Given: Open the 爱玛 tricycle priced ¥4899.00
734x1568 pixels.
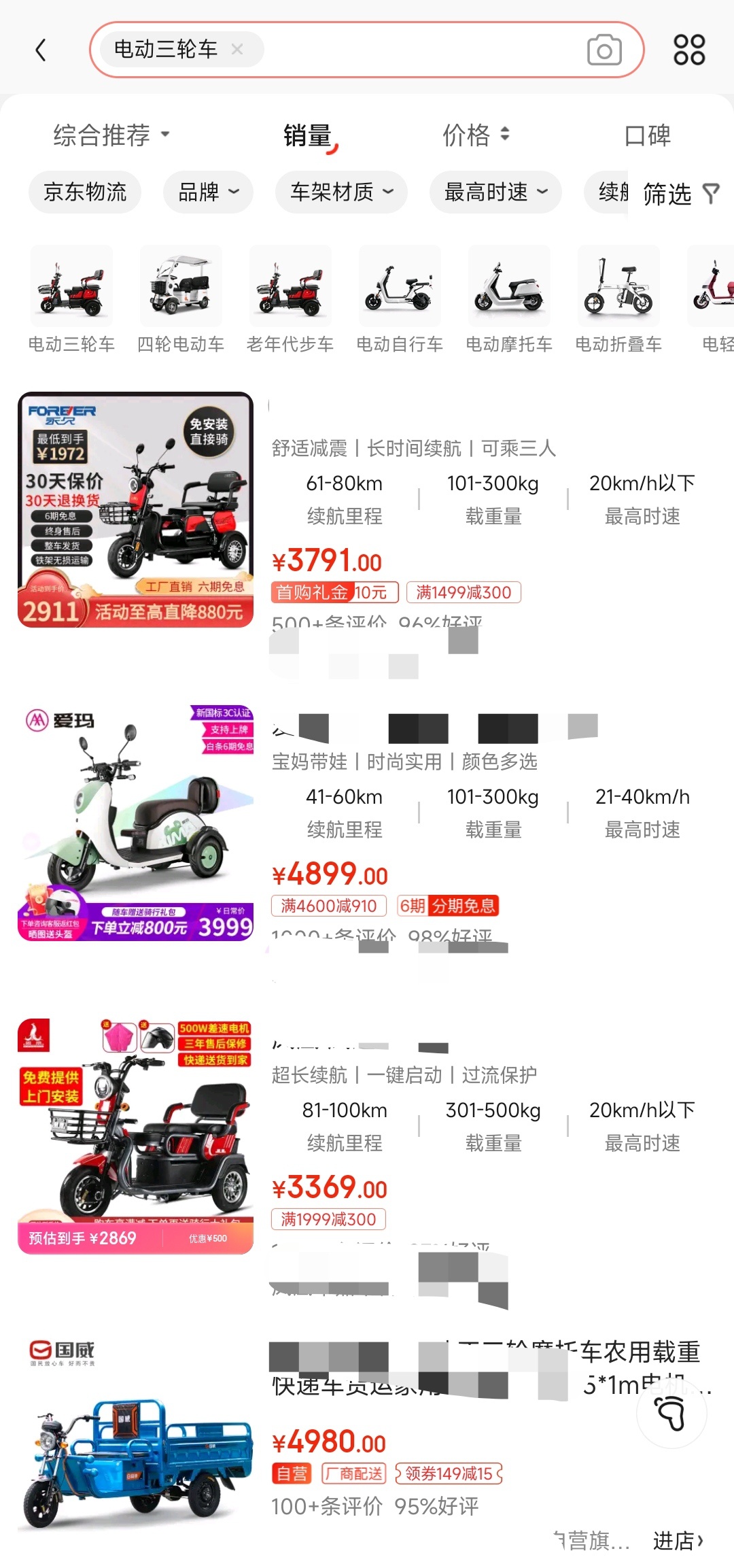Looking at the screenshot, I should coord(136,823).
